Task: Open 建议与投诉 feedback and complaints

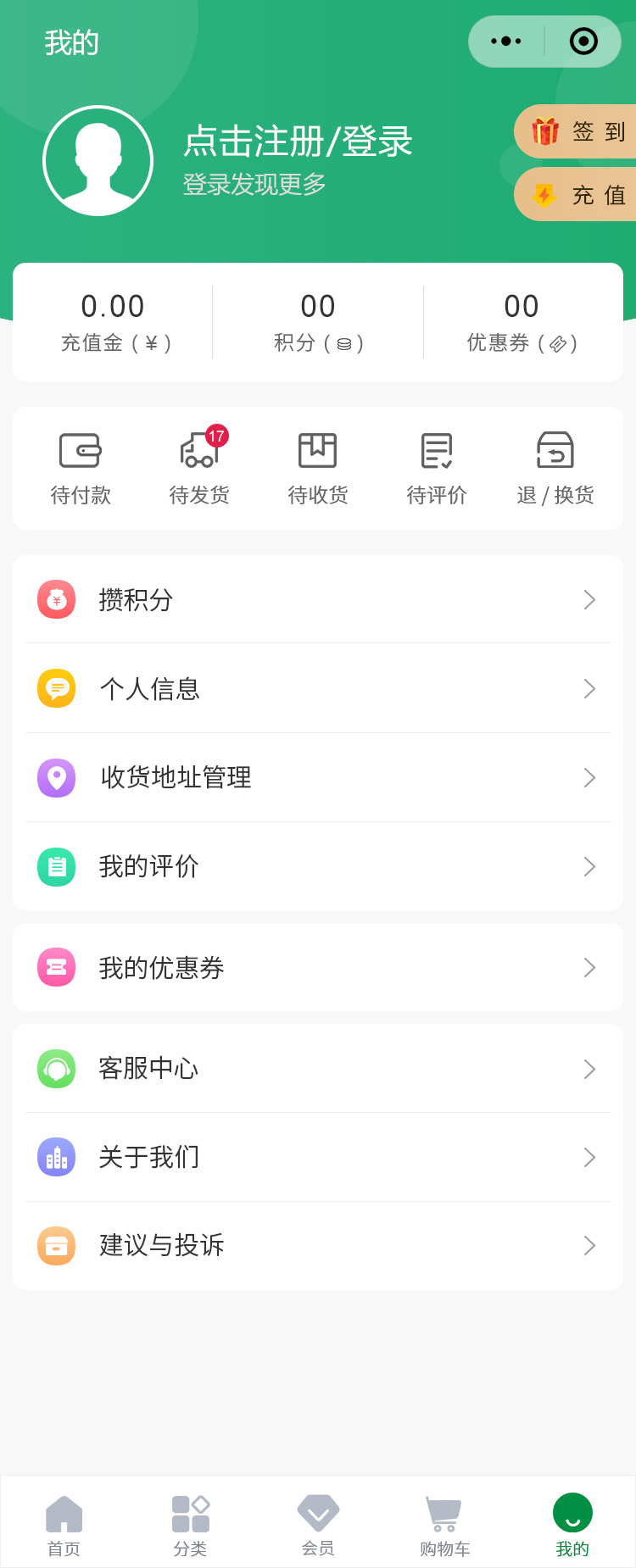Action: tap(318, 1246)
